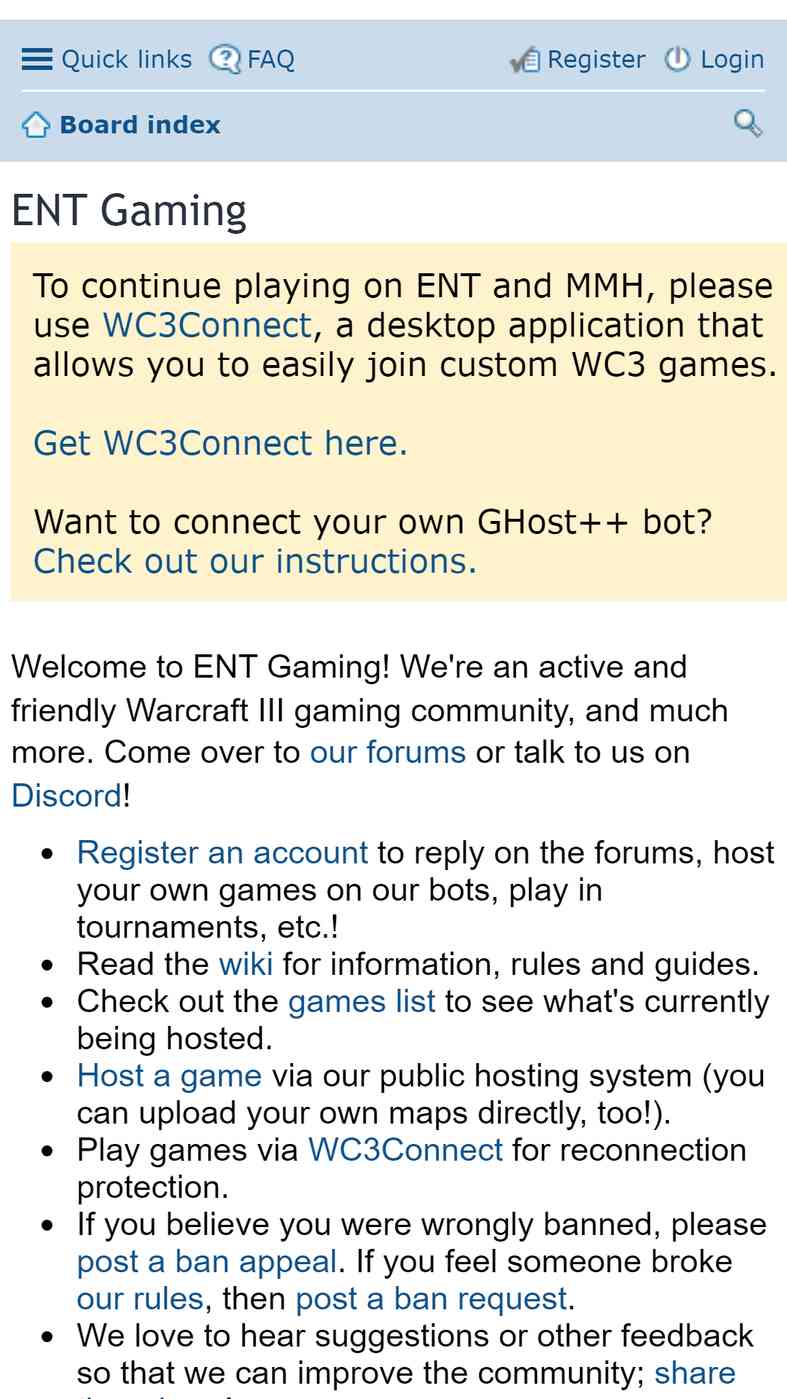View the games list
The width and height of the screenshot is (787, 1399).
pos(362,1001)
